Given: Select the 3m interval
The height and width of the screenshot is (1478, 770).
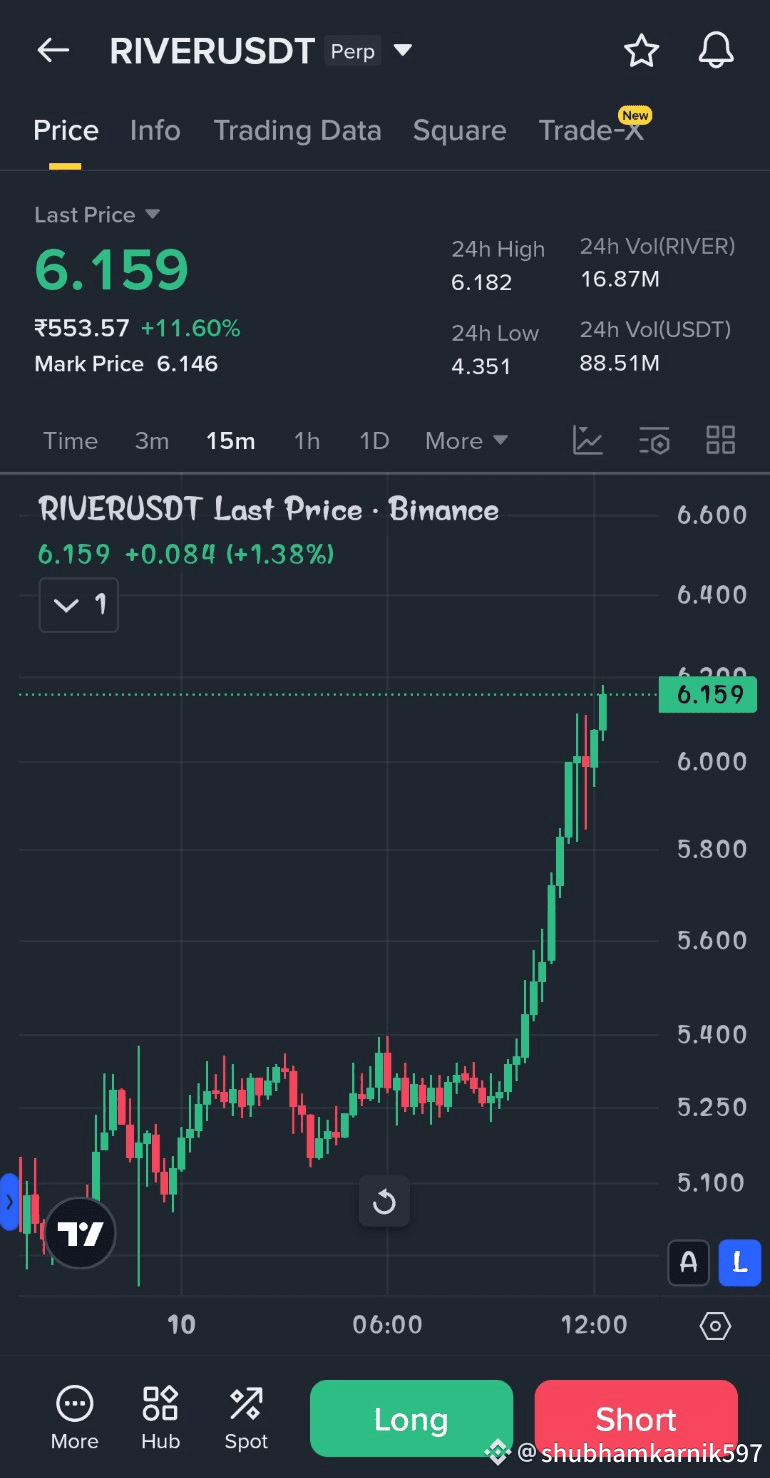Looking at the screenshot, I should click(x=152, y=441).
